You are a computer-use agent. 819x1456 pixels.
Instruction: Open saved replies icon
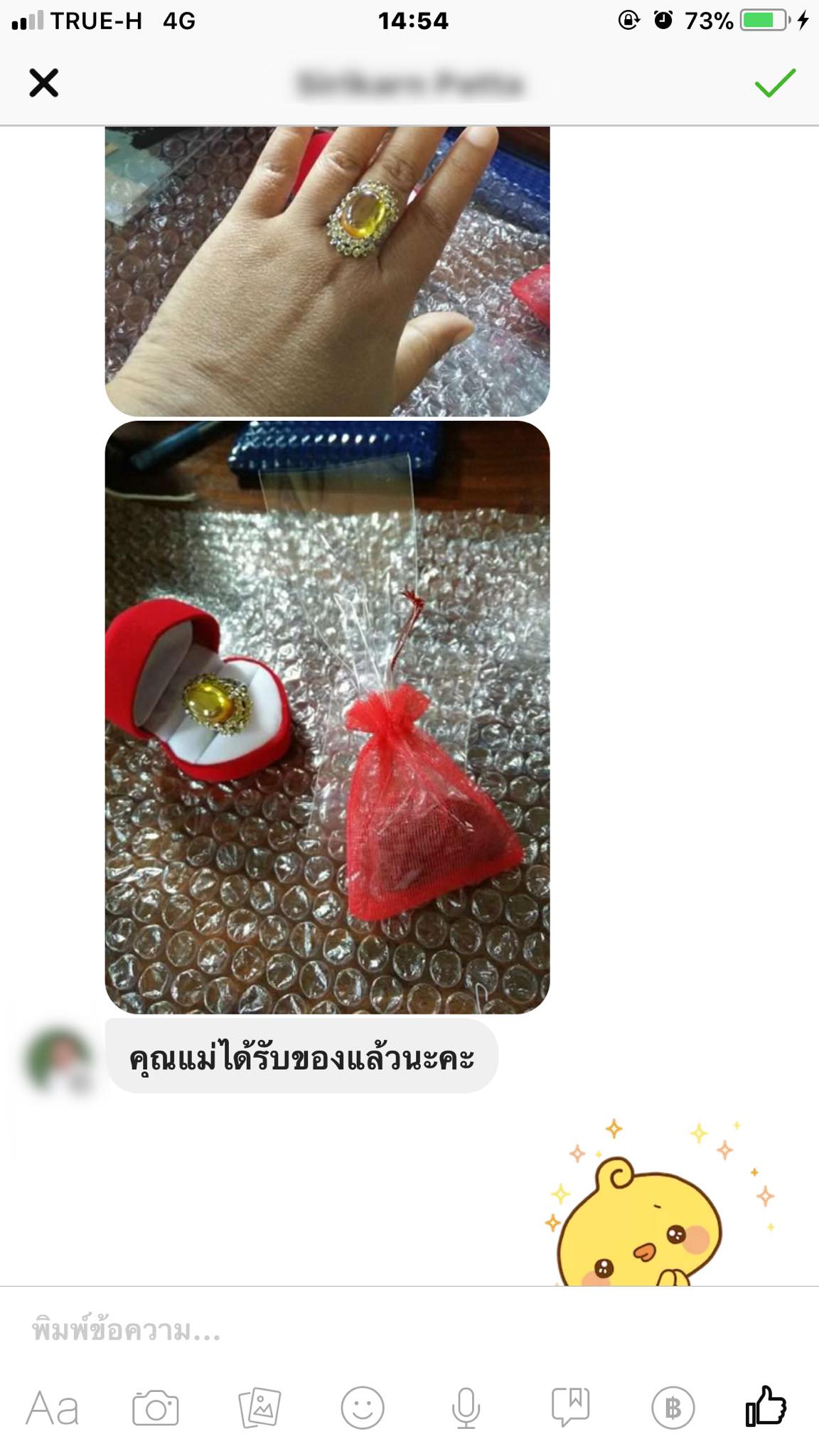570,1408
